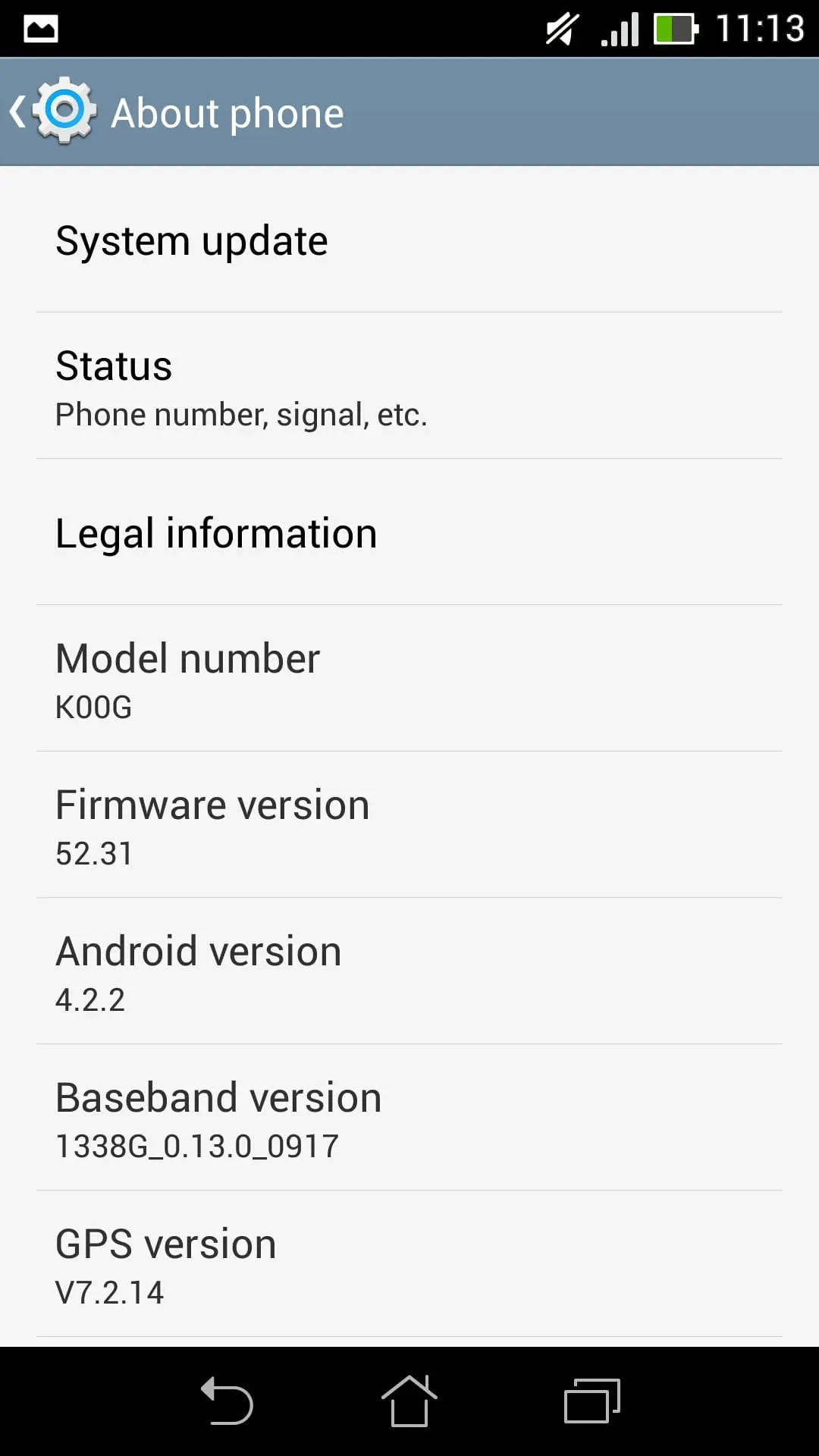This screenshot has width=819, height=1456.
Task: Tap the system back button
Action: (227, 1401)
